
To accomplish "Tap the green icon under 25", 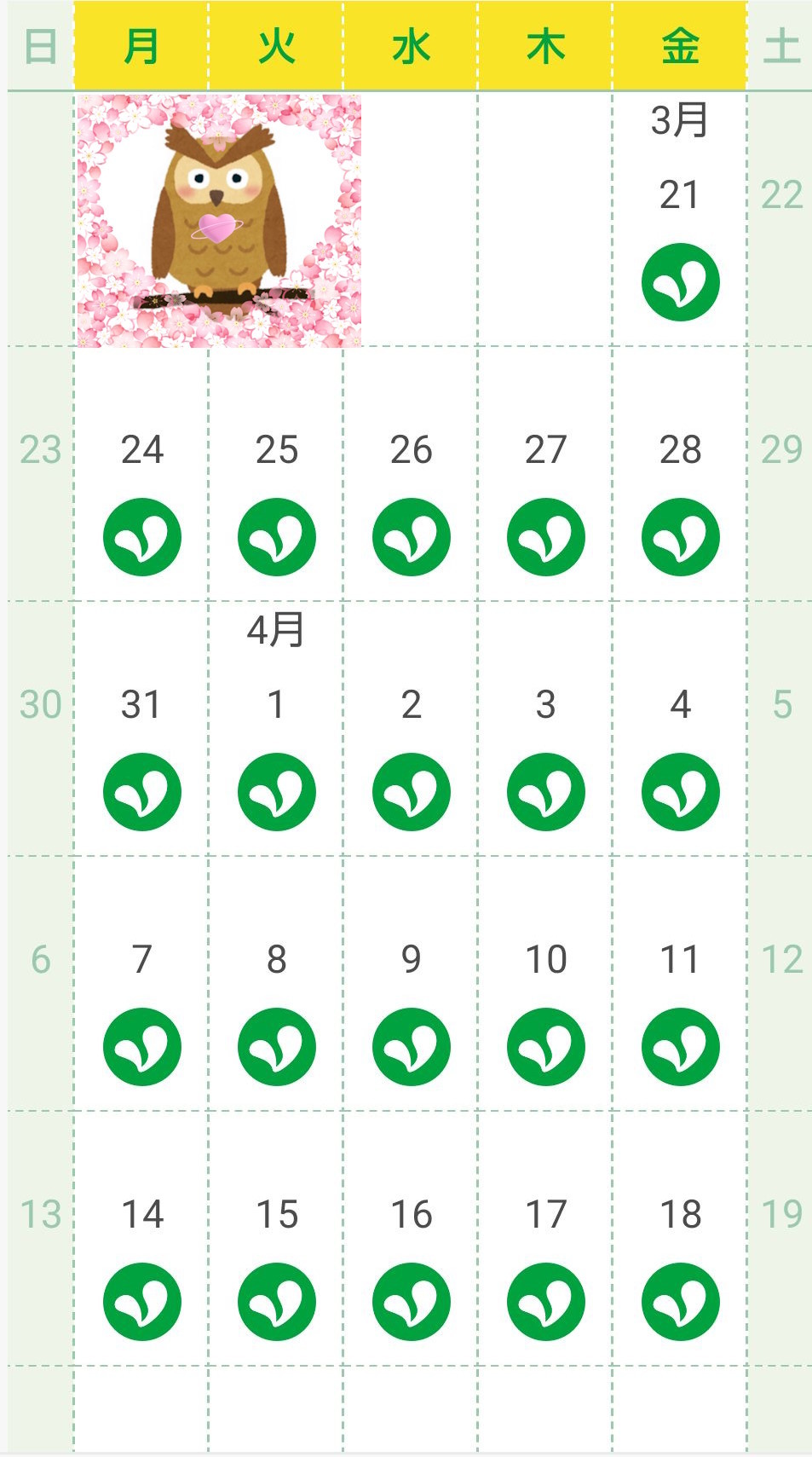I will click(x=277, y=537).
